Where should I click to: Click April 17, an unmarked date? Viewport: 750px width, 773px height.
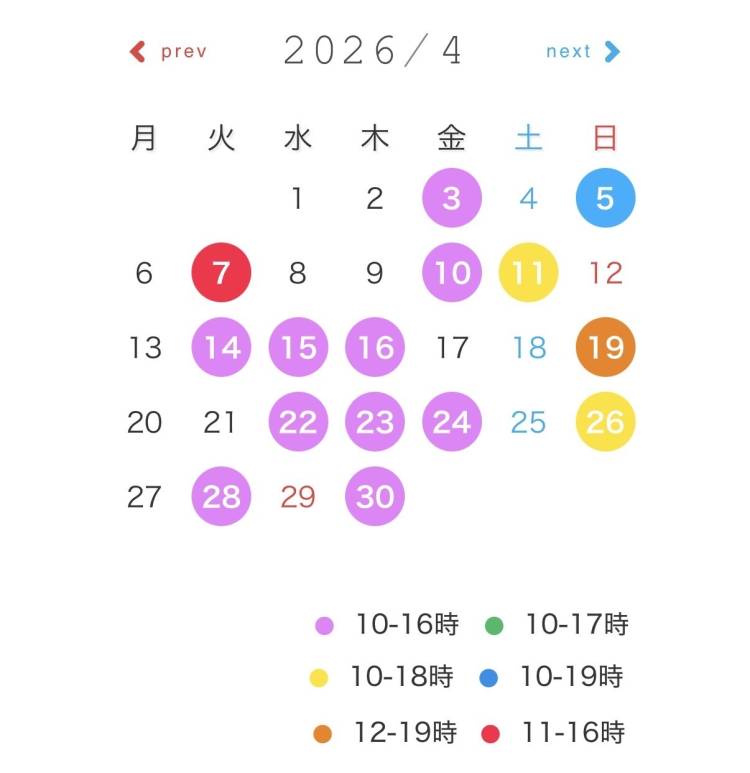point(451,347)
